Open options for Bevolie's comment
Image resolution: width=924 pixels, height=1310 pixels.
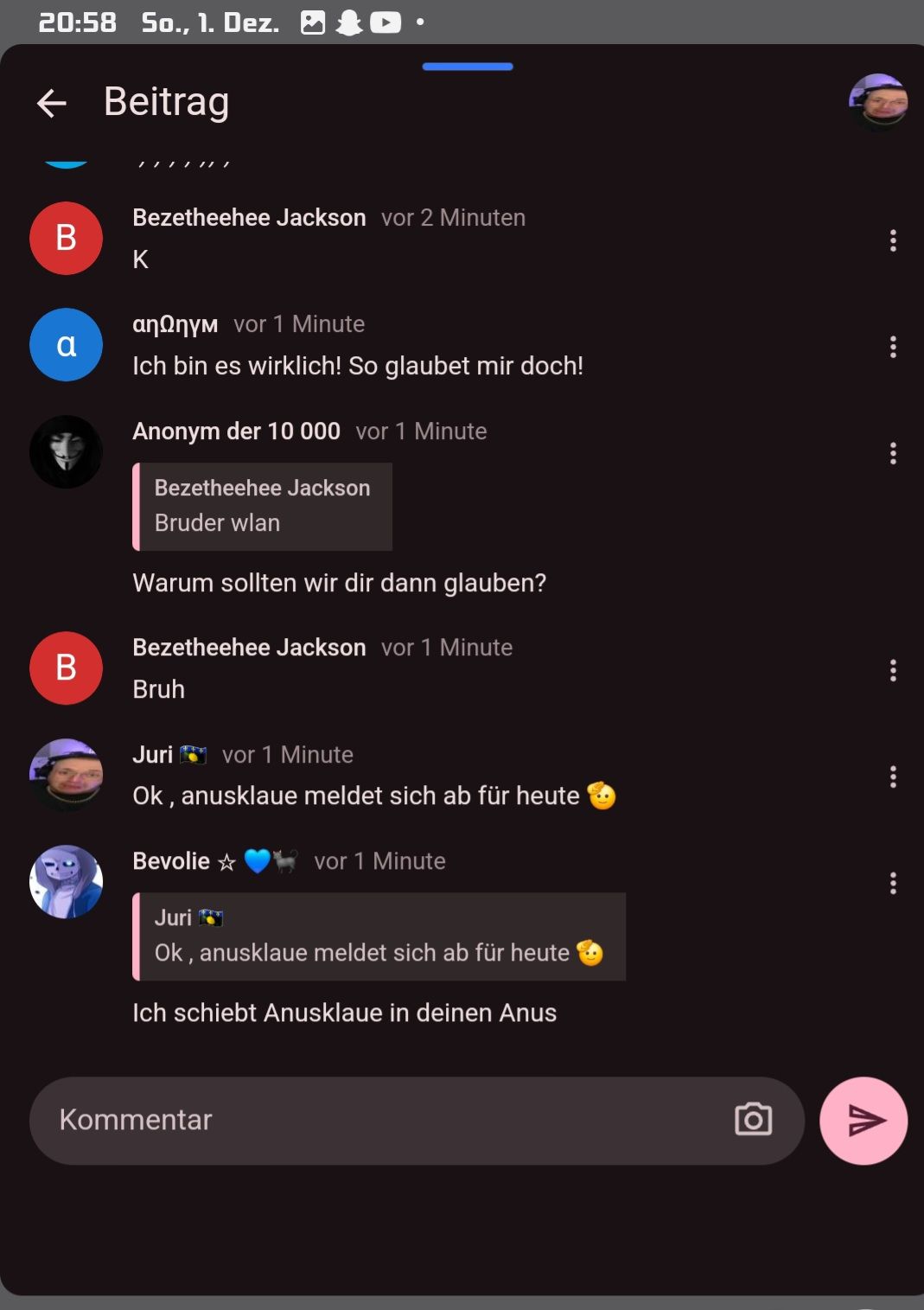(x=893, y=883)
